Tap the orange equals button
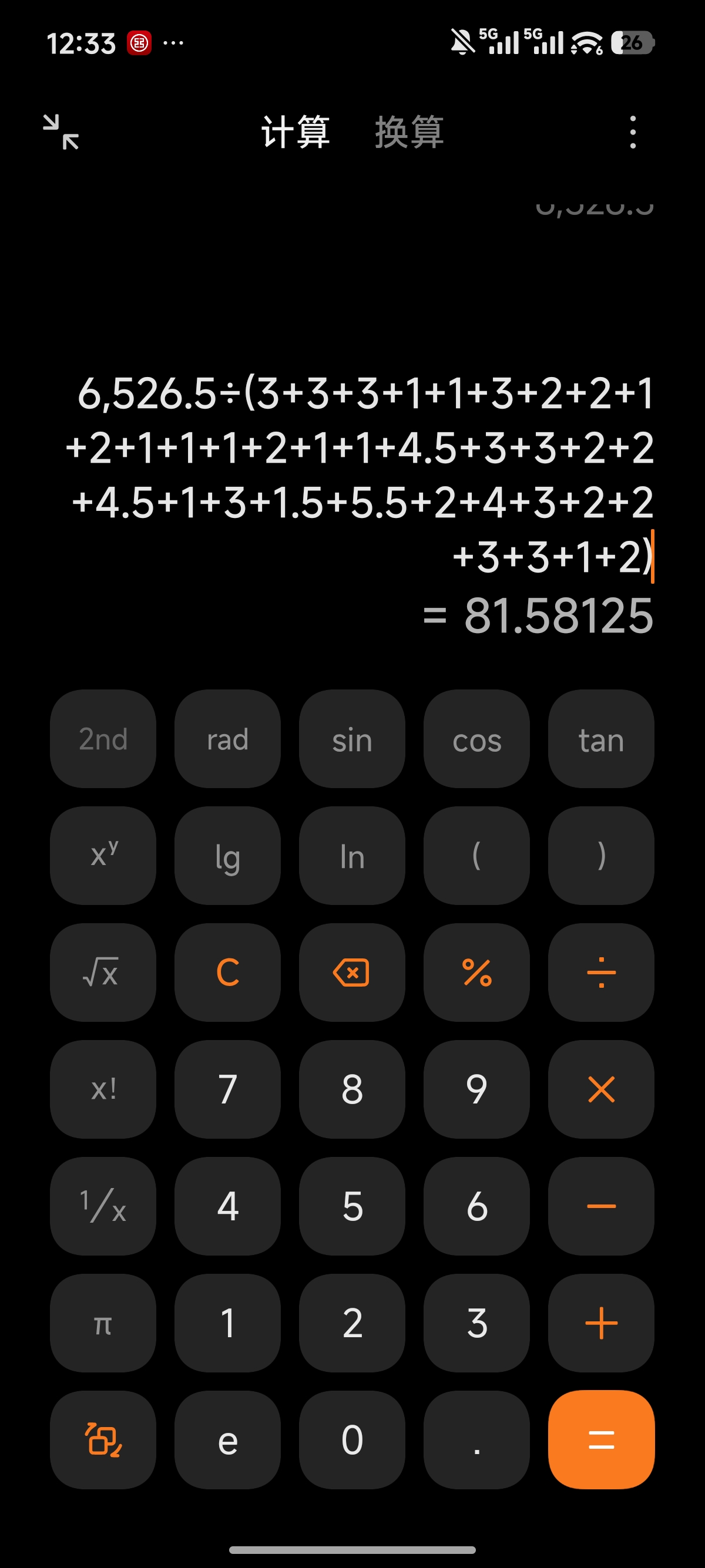 coord(601,1439)
